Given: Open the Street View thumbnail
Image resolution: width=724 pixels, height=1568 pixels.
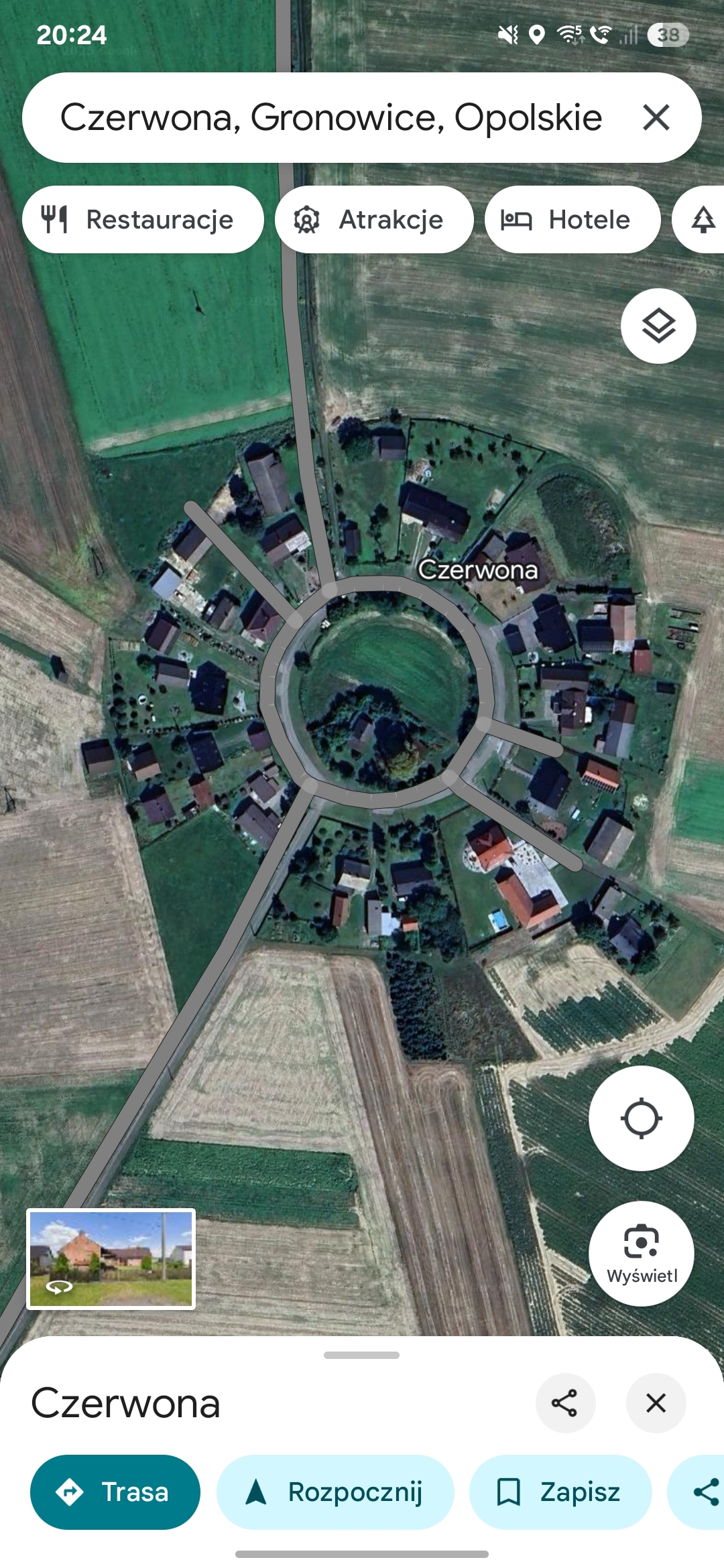Looking at the screenshot, I should [x=111, y=1258].
